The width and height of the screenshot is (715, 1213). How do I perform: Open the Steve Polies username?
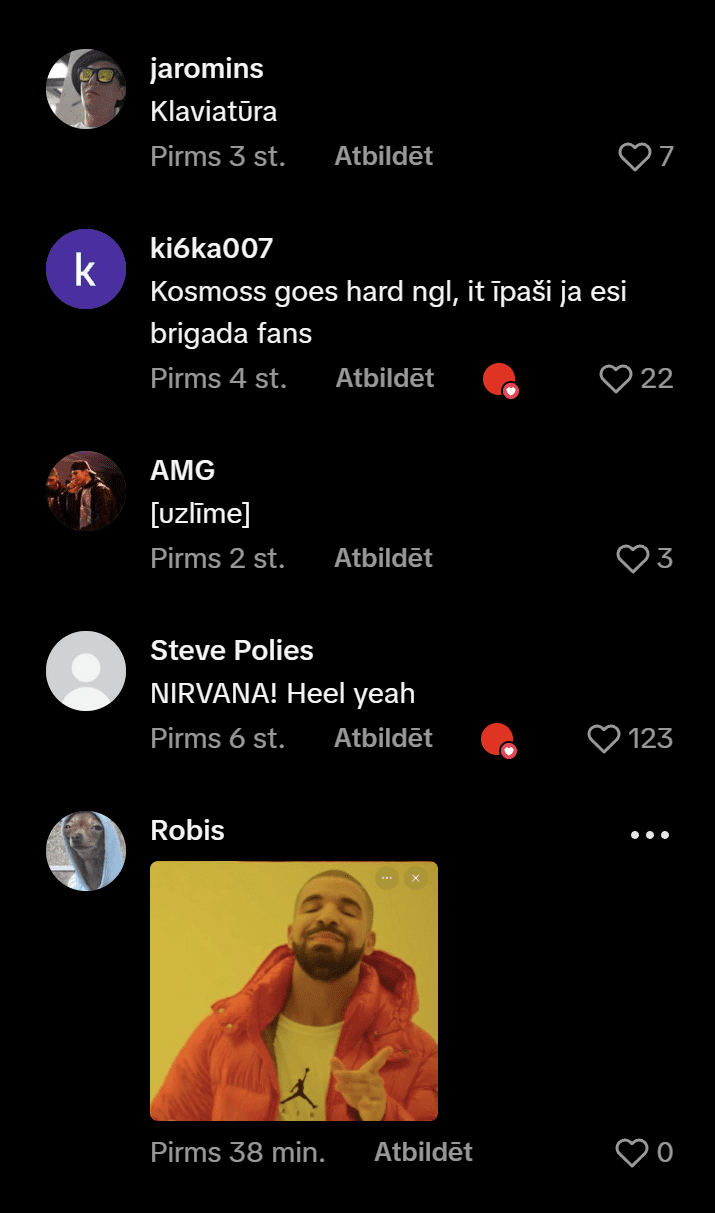[x=232, y=651]
